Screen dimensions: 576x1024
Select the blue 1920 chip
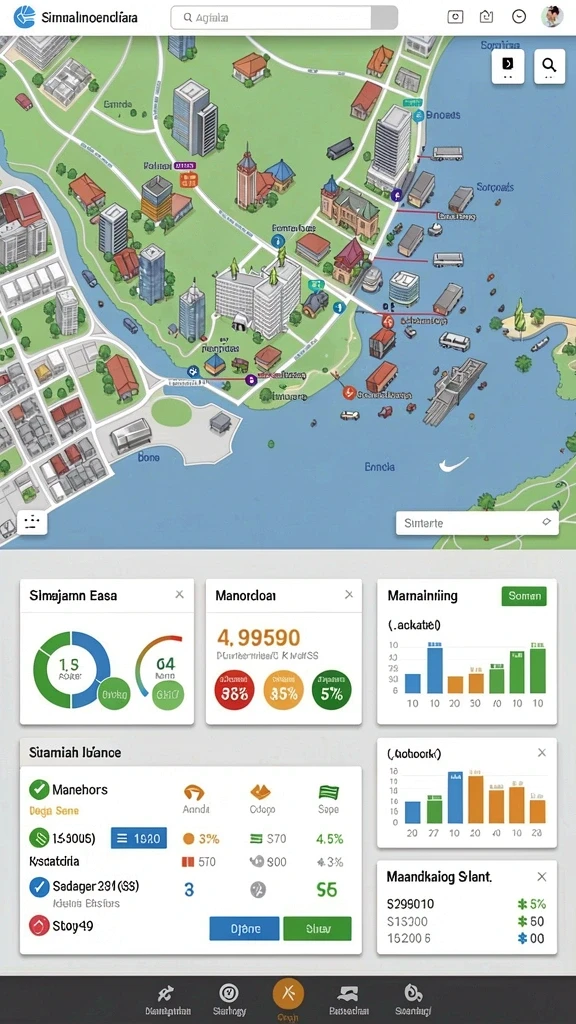pyautogui.click(x=138, y=838)
